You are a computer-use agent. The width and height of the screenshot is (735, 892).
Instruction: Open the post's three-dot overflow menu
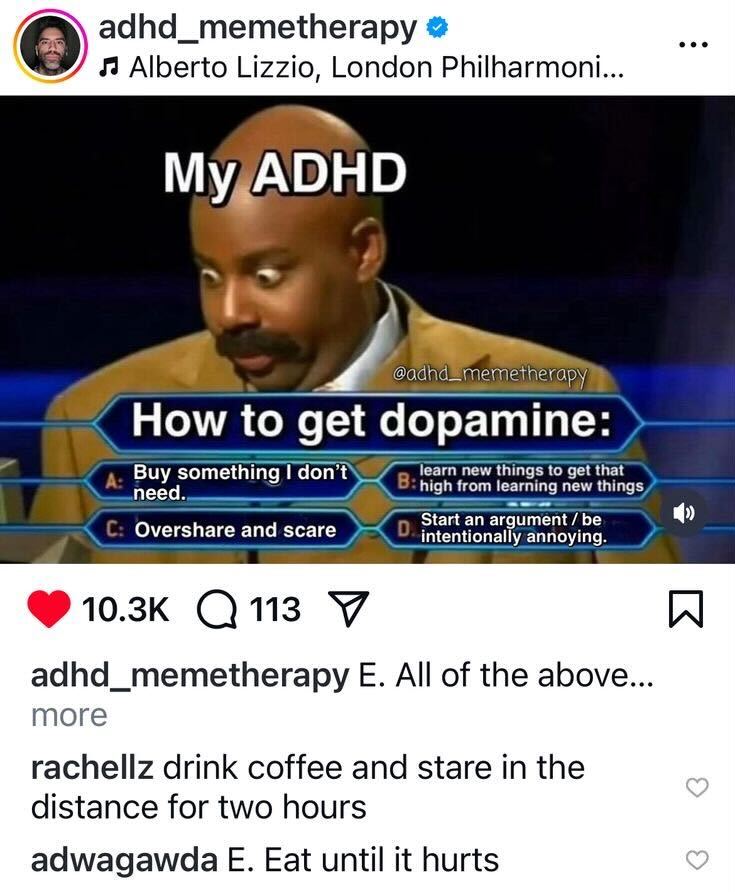point(691,46)
